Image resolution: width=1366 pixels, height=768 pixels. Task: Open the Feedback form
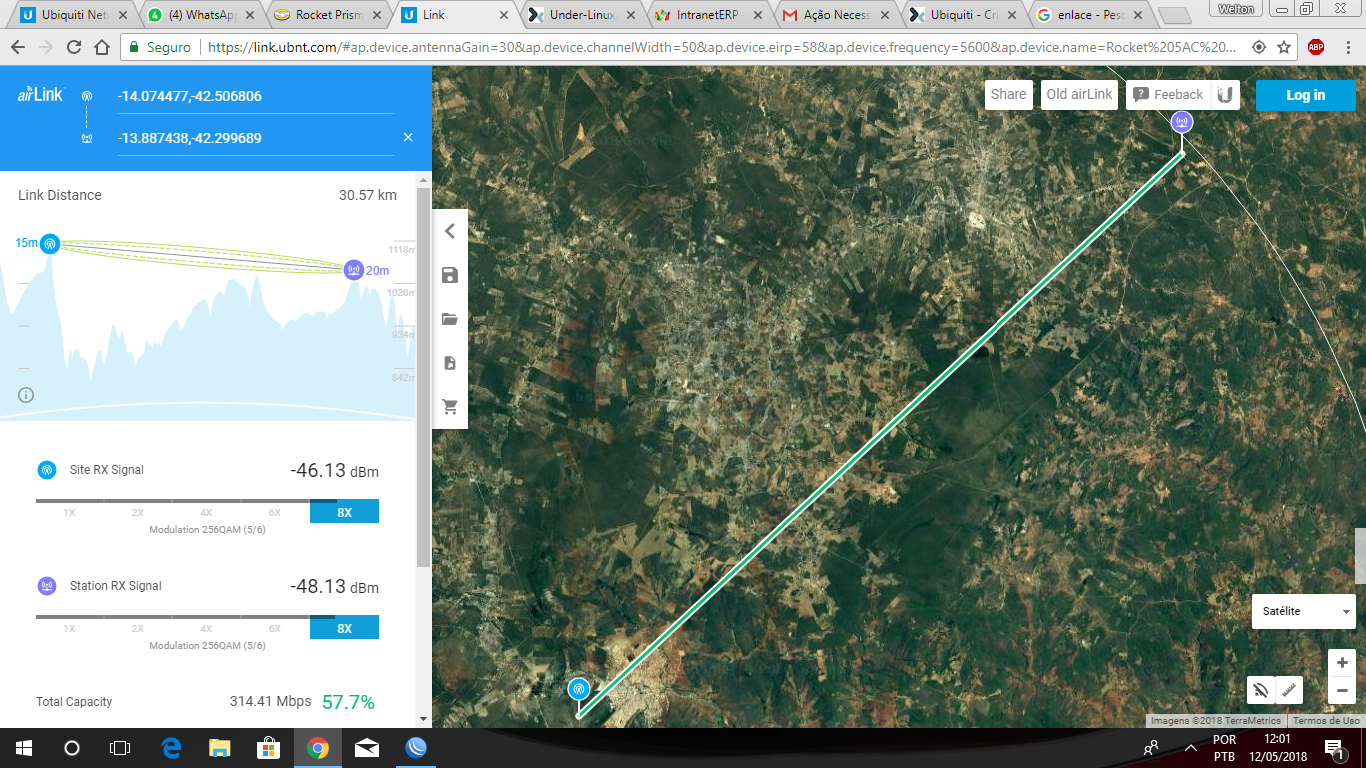pos(1168,95)
